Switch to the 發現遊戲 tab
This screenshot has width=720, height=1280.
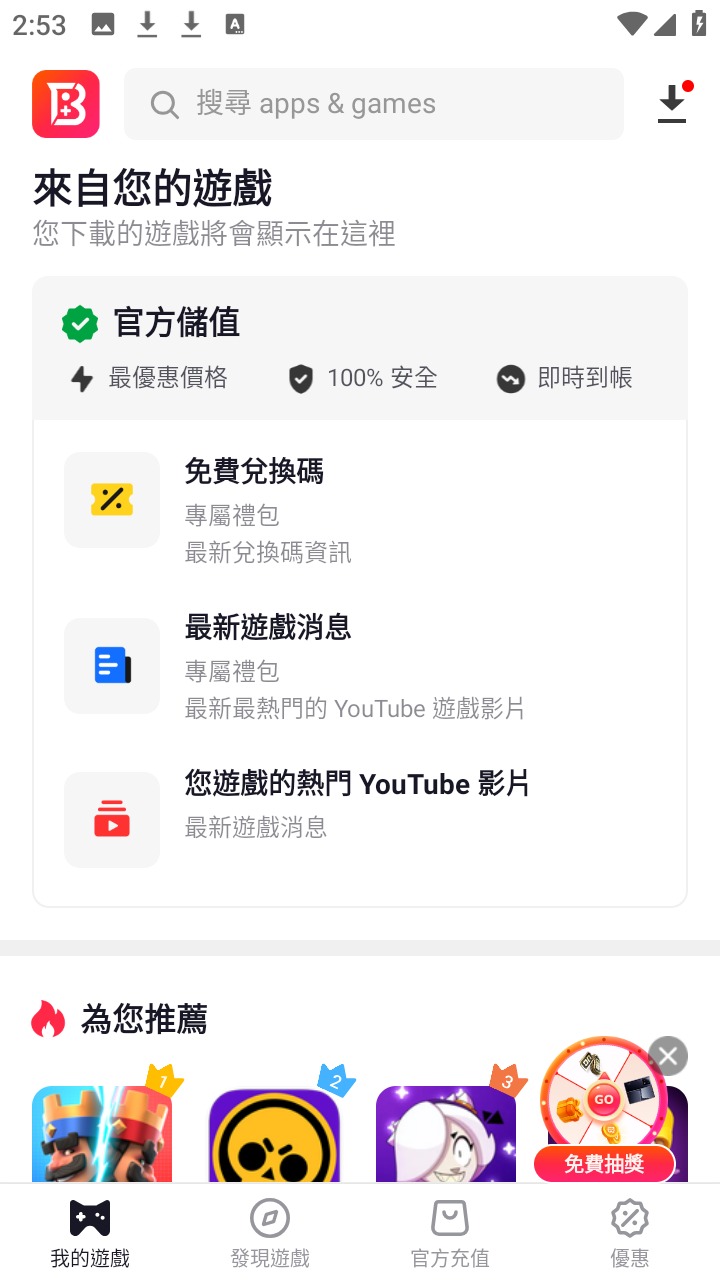point(269,1231)
